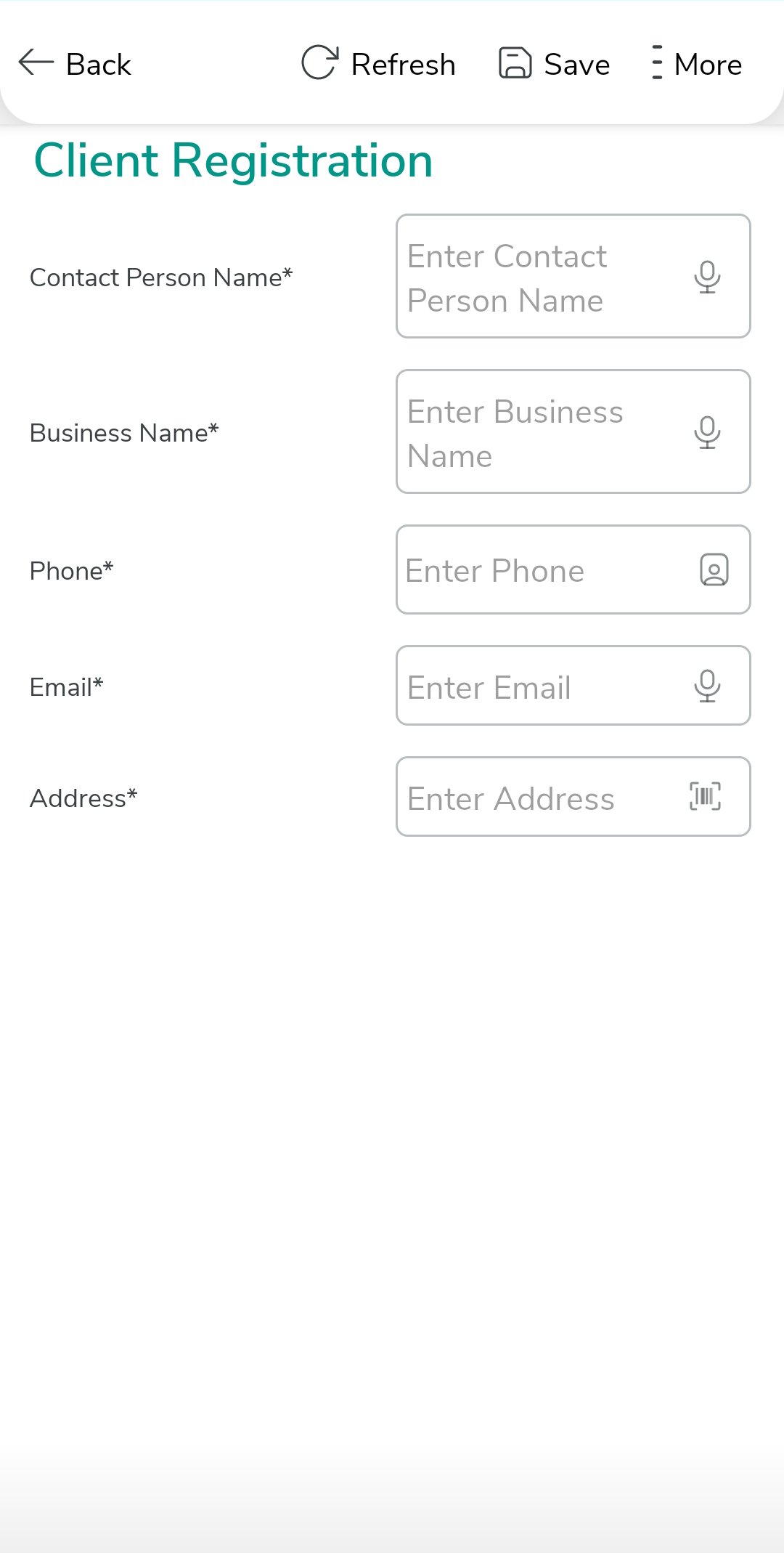
Task: Save the client registration
Action: coord(555,64)
